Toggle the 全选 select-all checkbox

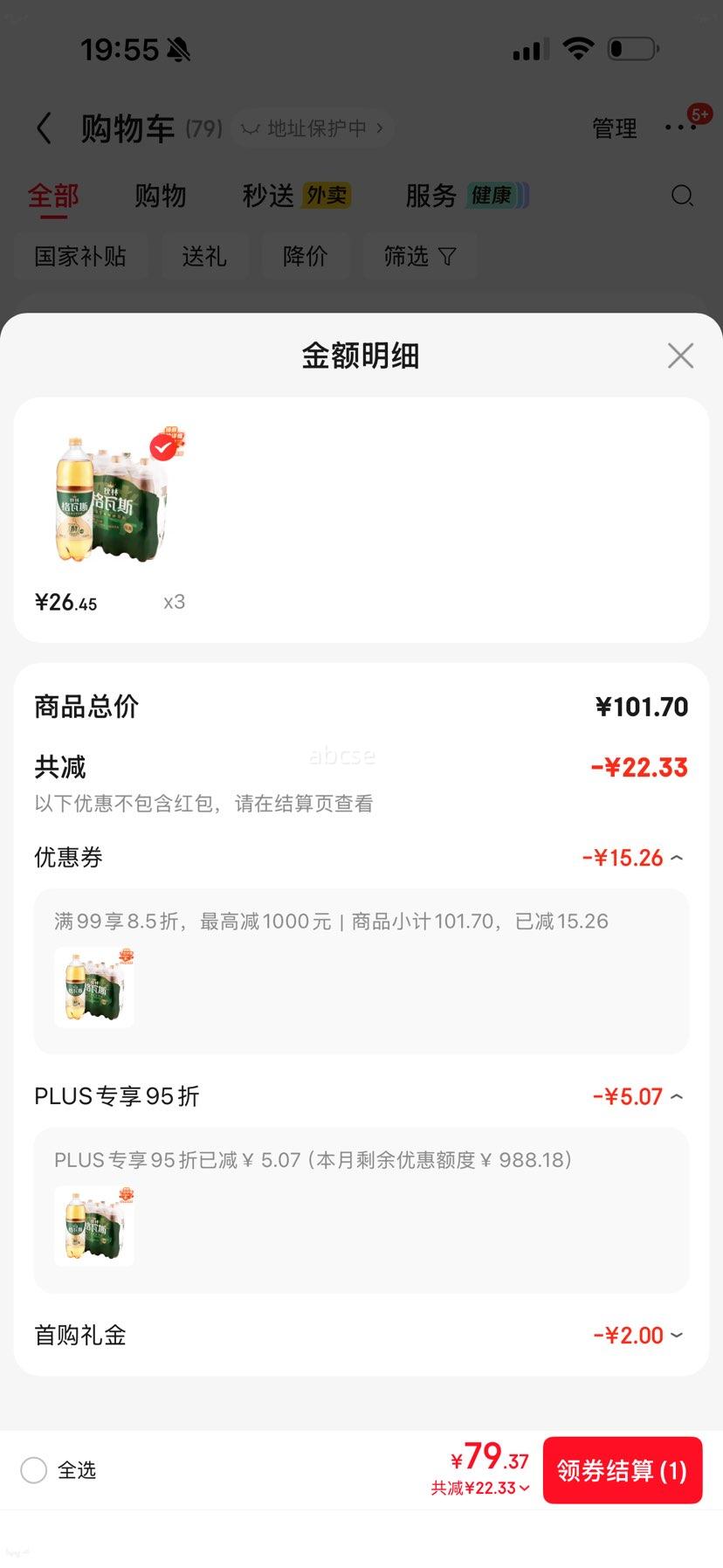34,1470
